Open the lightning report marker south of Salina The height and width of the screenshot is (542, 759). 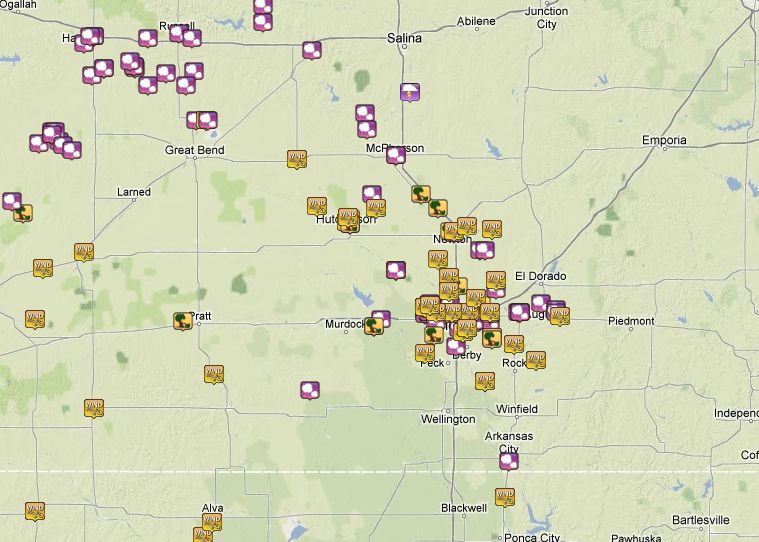(410, 92)
